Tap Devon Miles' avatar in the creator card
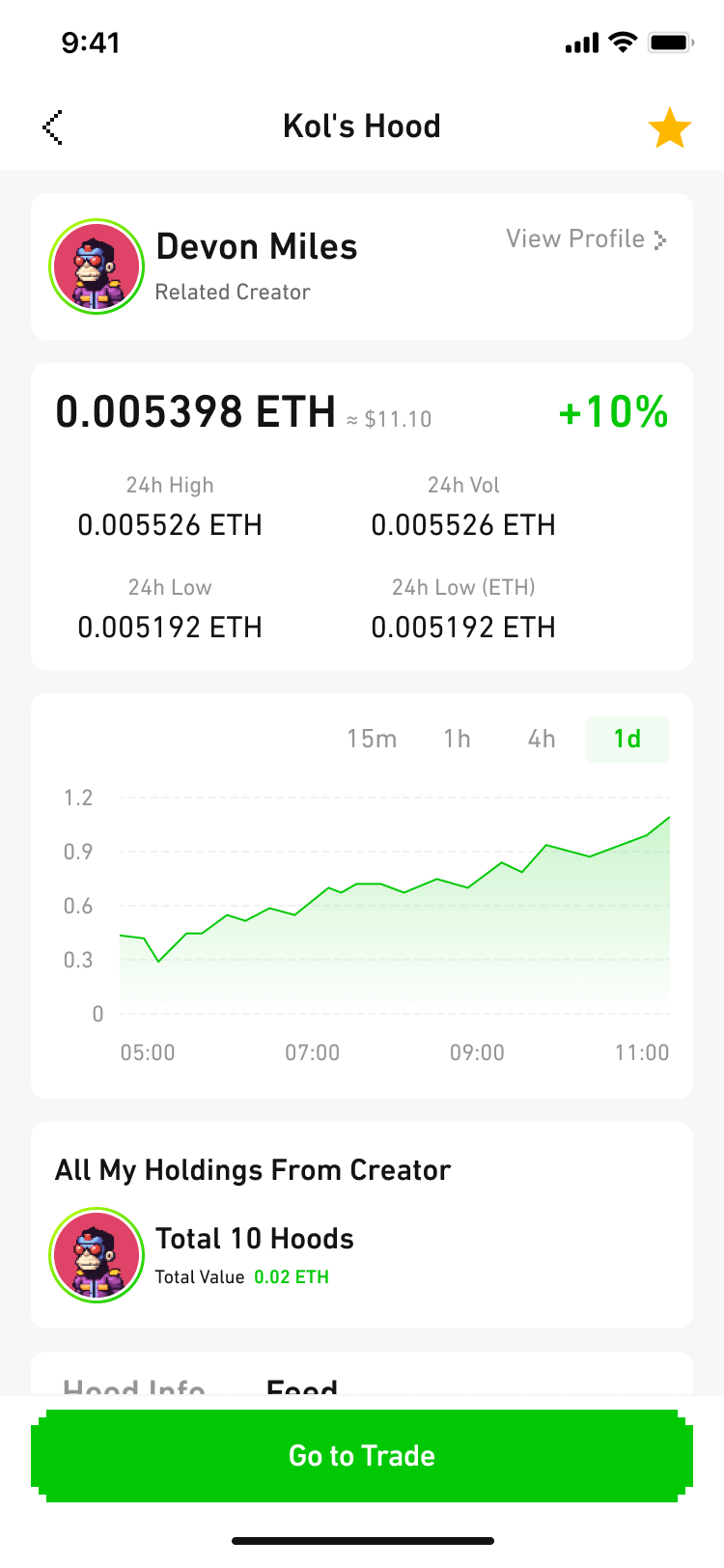 [x=97, y=266]
